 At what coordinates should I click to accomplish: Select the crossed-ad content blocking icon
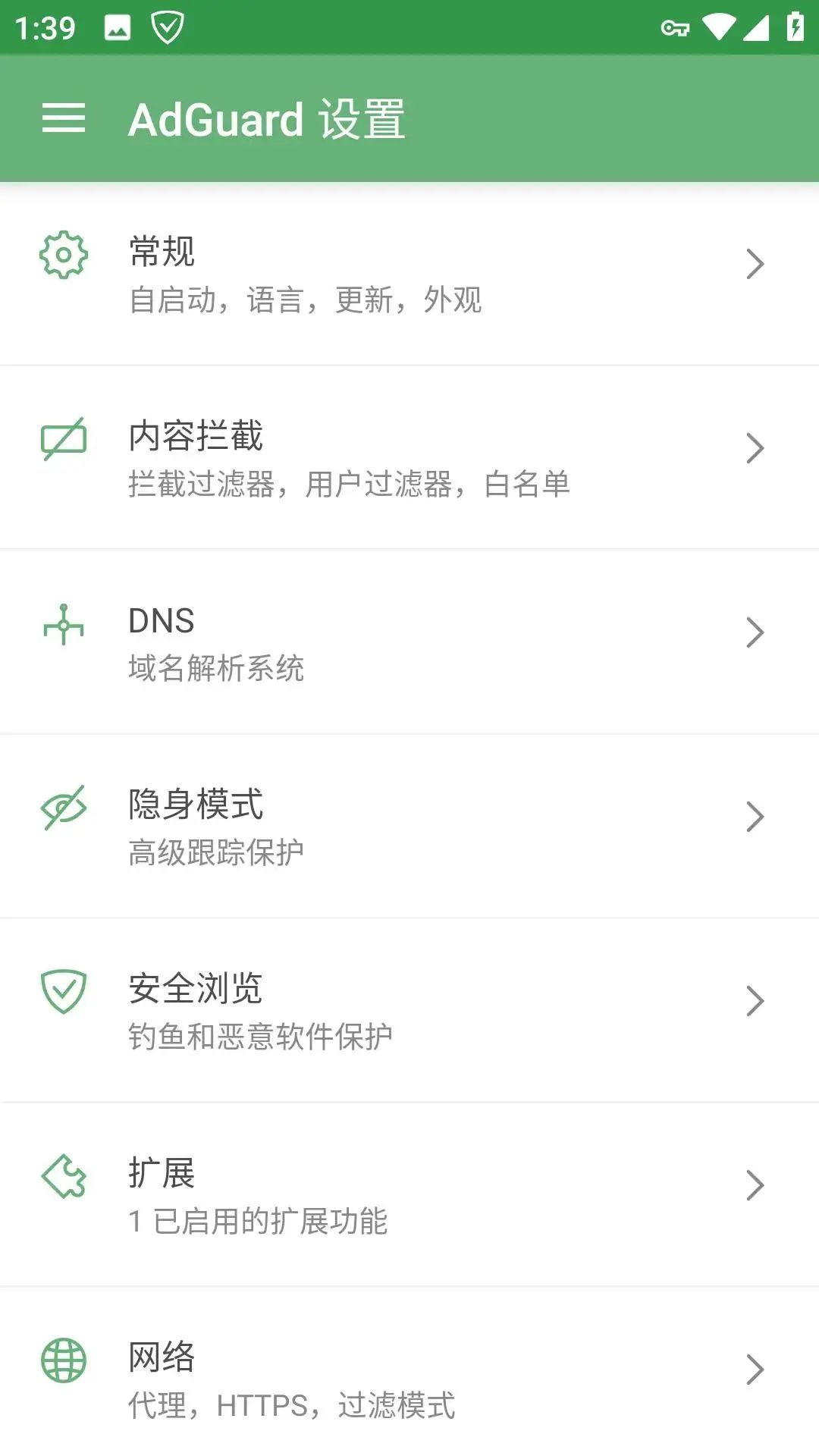tap(64, 440)
